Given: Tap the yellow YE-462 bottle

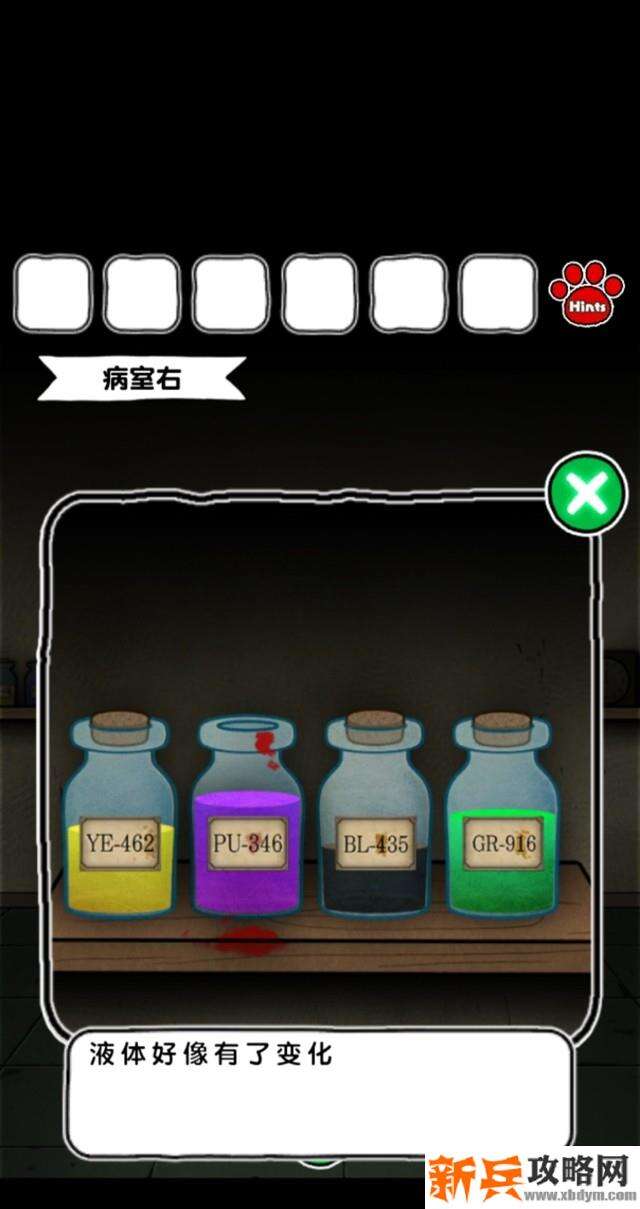Looking at the screenshot, I should (118, 820).
